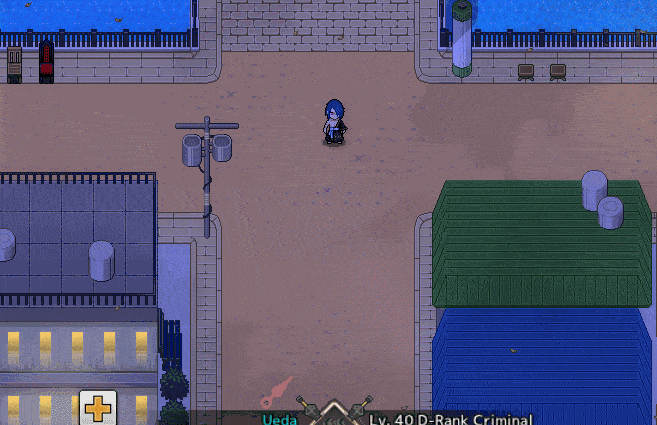The width and height of the screenshot is (657, 425).
Task: Select the blue-haired character on the street
Action: coord(334,122)
